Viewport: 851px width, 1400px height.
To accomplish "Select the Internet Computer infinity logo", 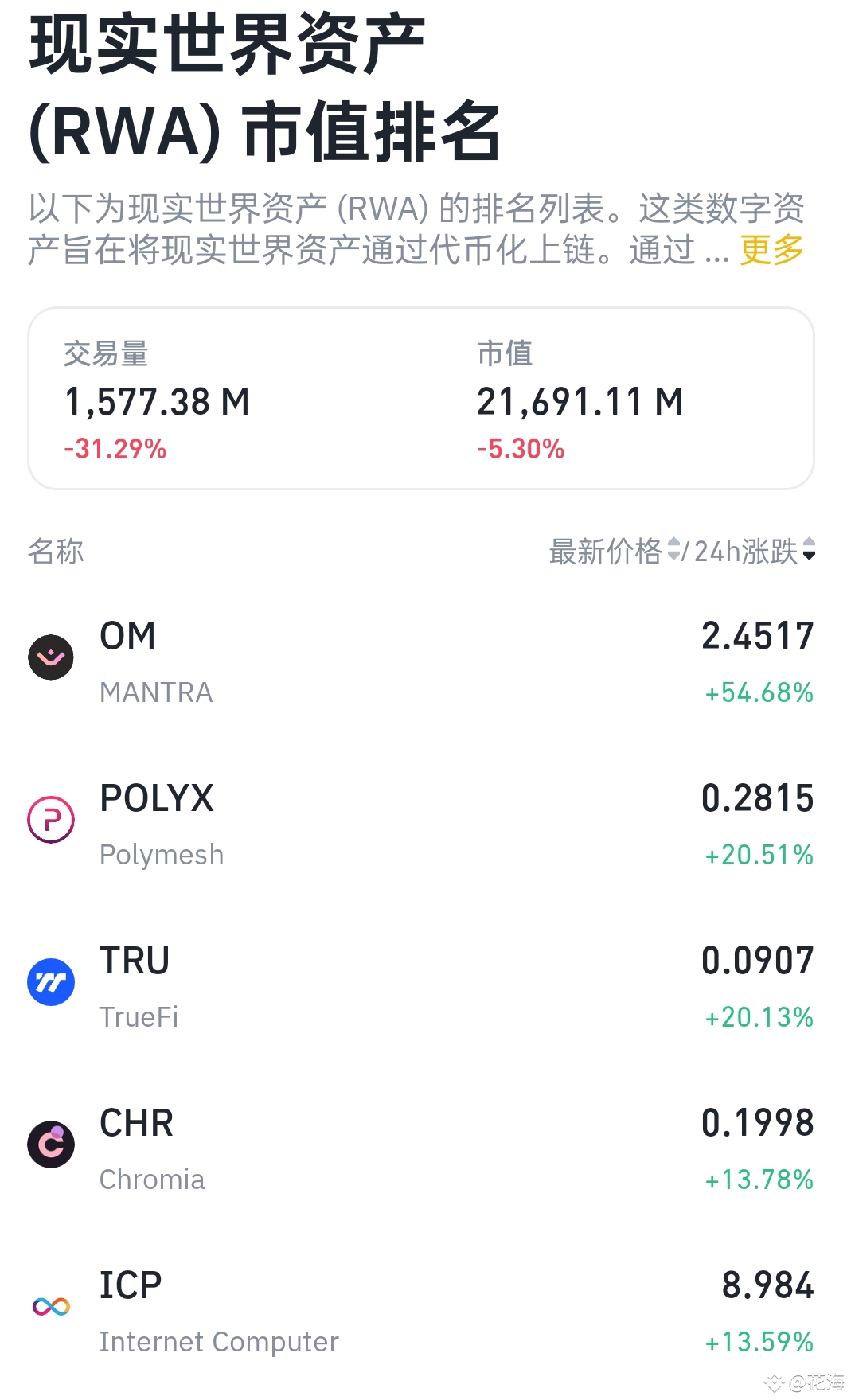I will point(51,1305).
